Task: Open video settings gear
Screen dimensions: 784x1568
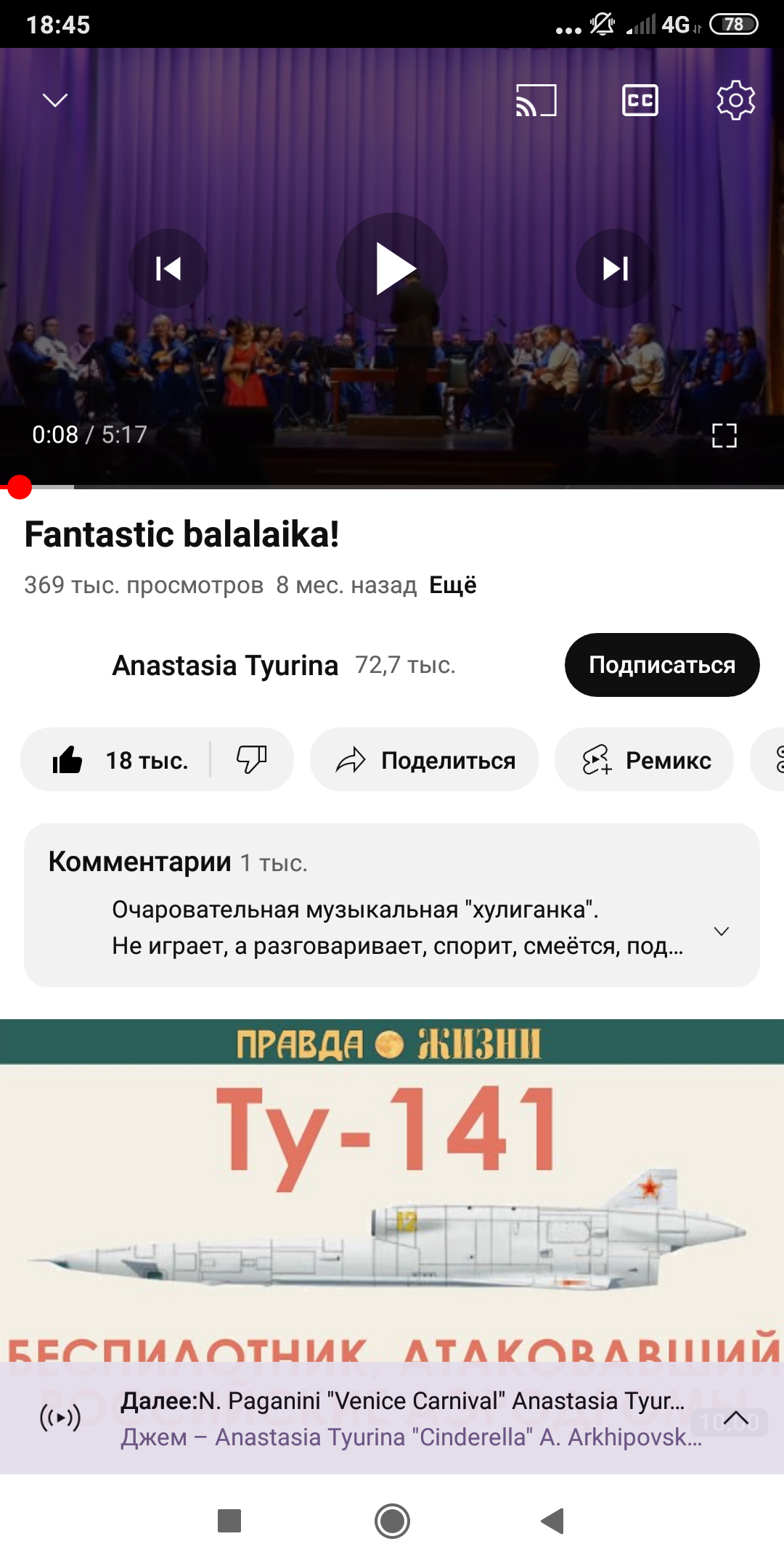Action: 735,100
